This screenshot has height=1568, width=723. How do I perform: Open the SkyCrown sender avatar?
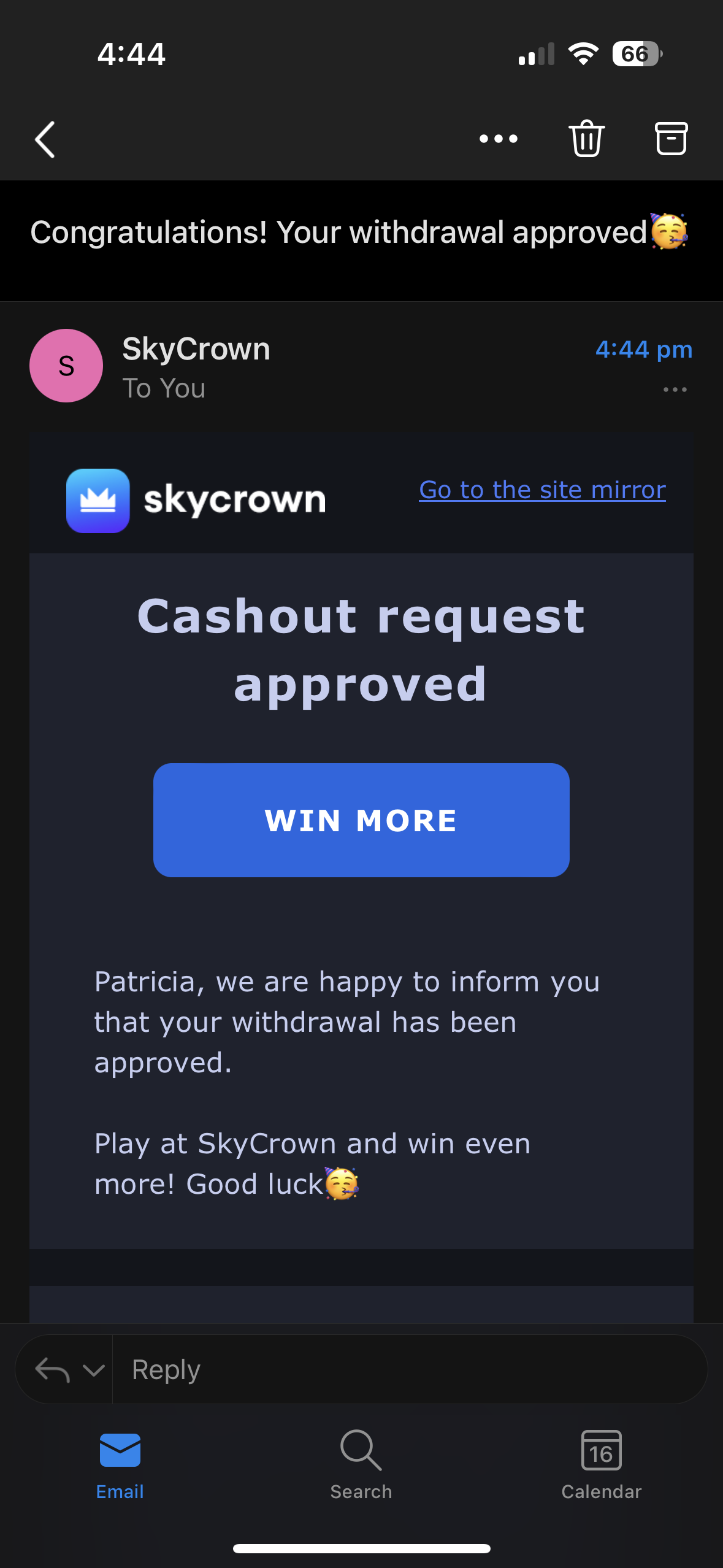click(66, 366)
